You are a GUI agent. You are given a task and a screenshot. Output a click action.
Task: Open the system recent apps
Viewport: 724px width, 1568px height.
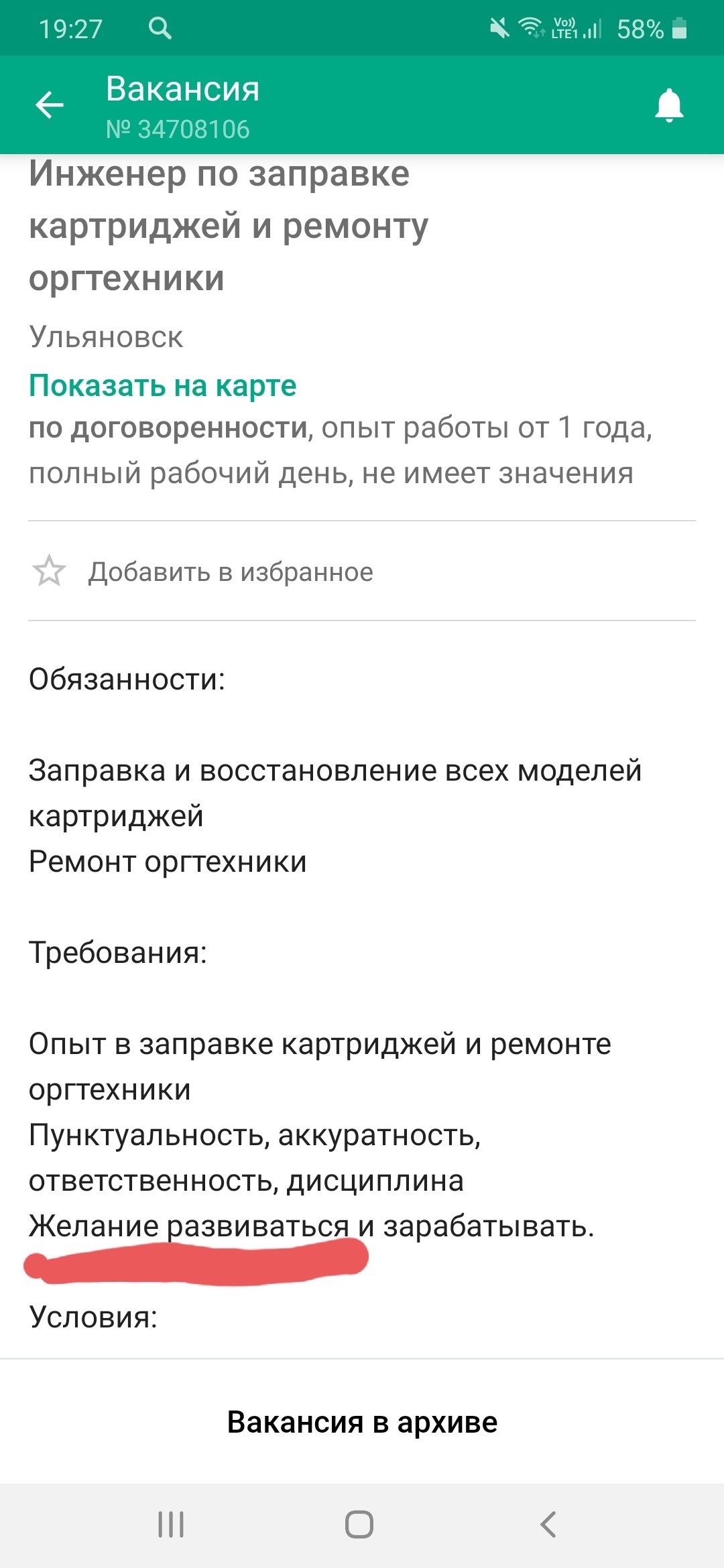tap(171, 1524)
